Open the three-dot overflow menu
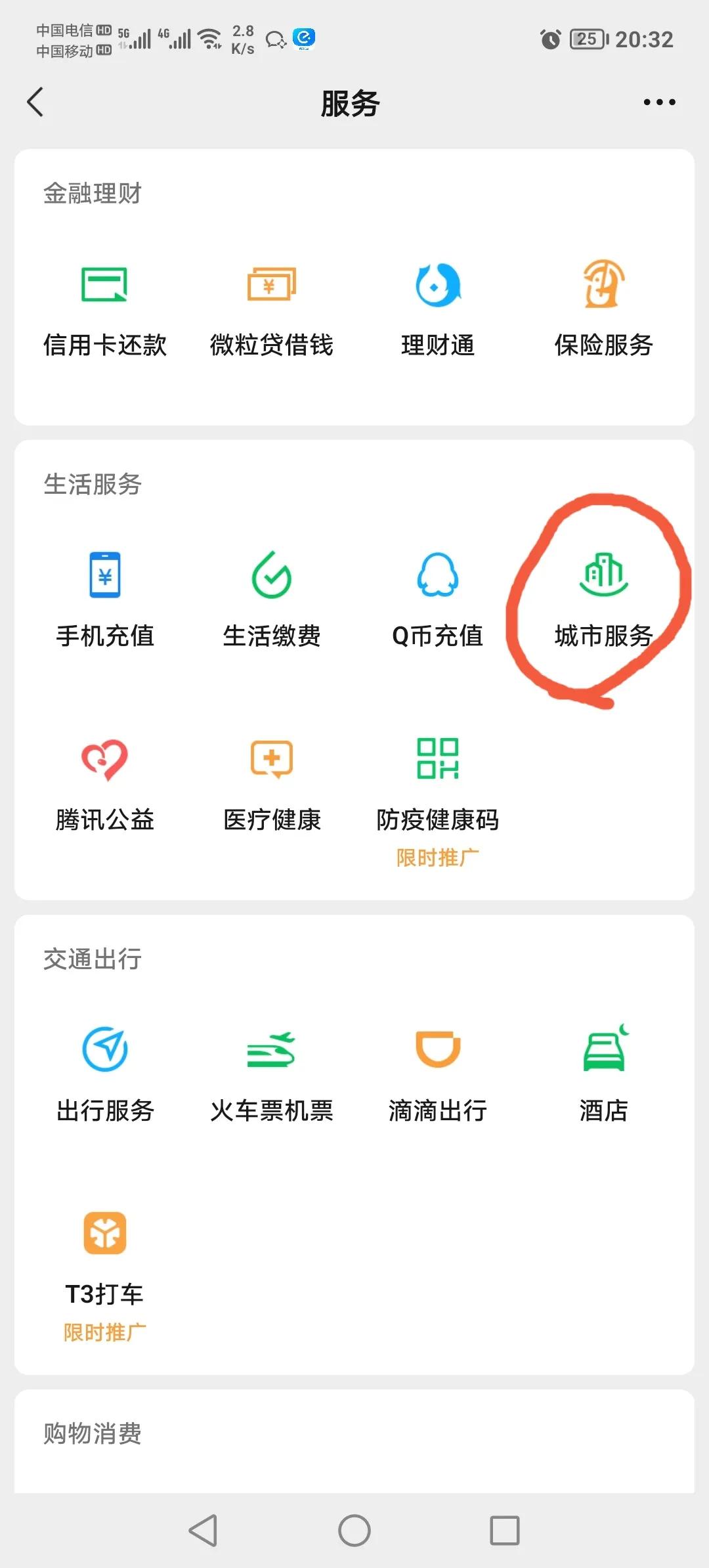This screenshot has width=709, height=1568. coord(659,102)
